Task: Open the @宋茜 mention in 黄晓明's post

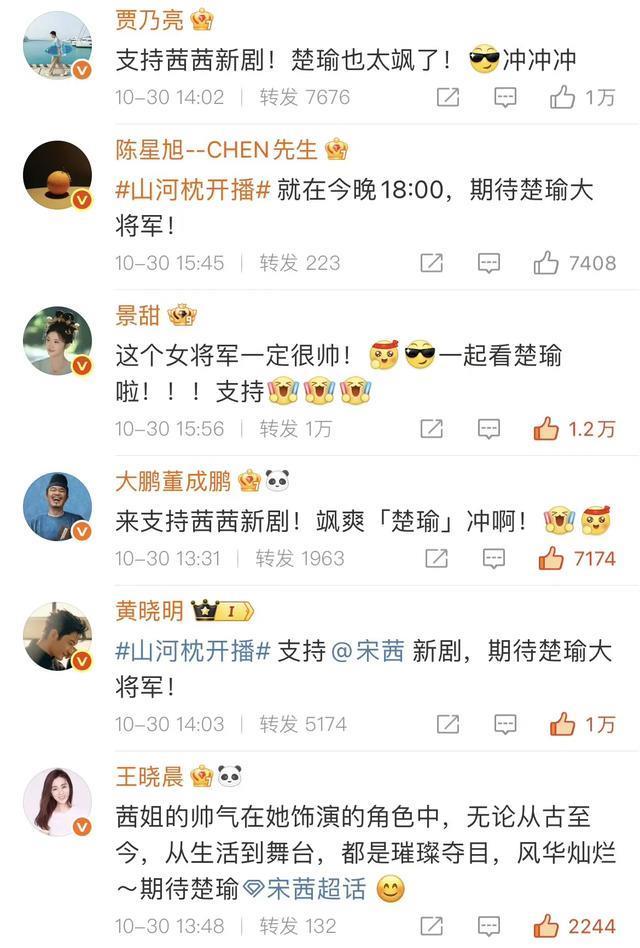Action: (367, 651)
